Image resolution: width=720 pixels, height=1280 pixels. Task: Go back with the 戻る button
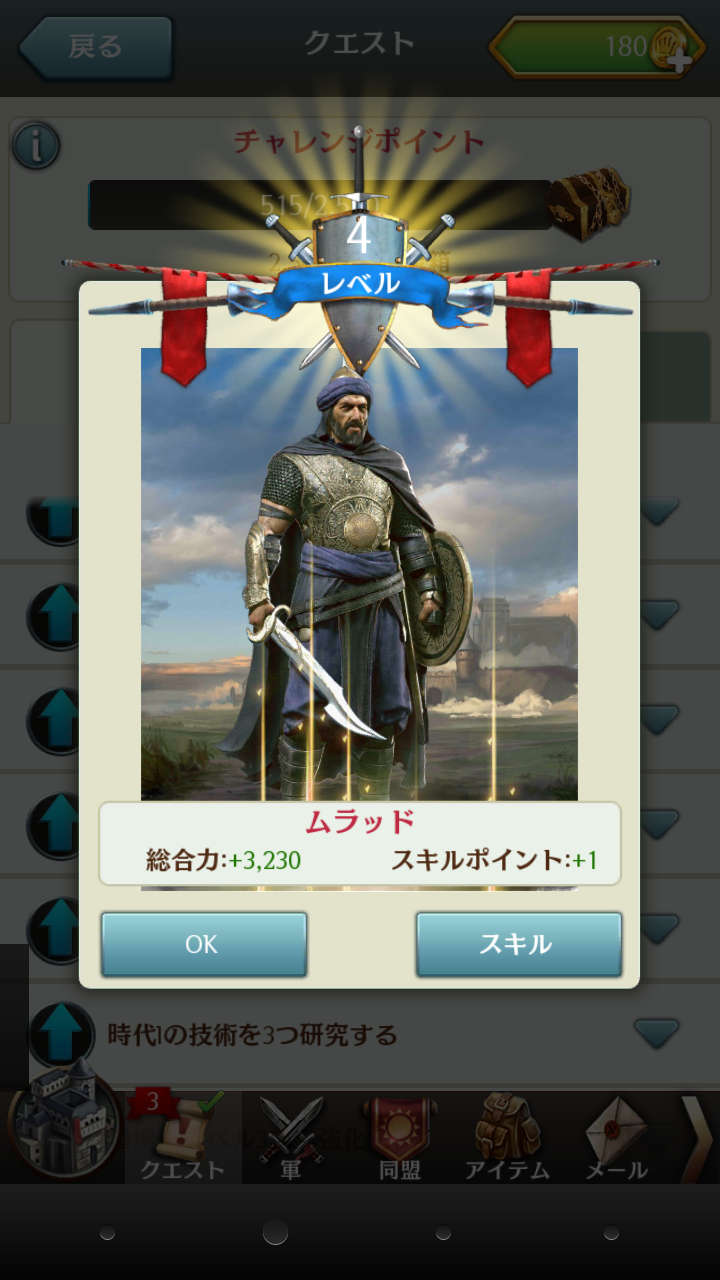96,46
